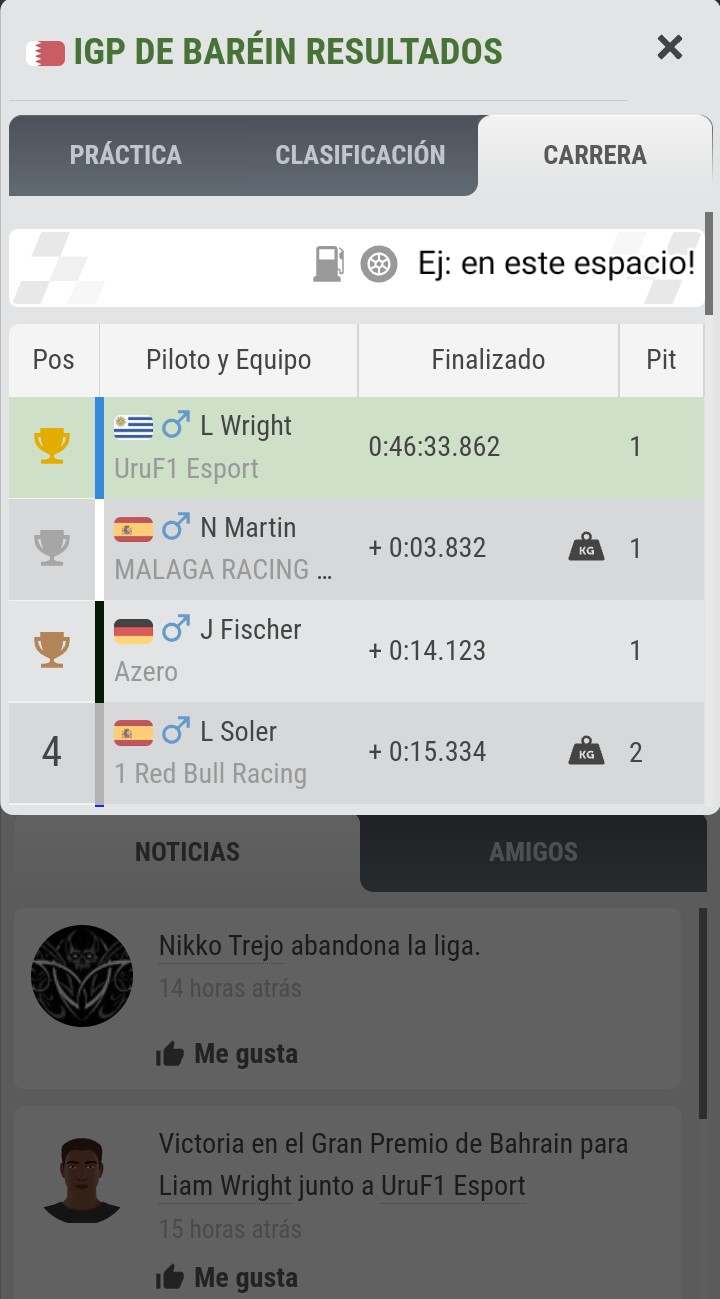The image size is (720, 1299).
Task: Open the Nikko Trejo link in the news
Action: coord(221,946)
